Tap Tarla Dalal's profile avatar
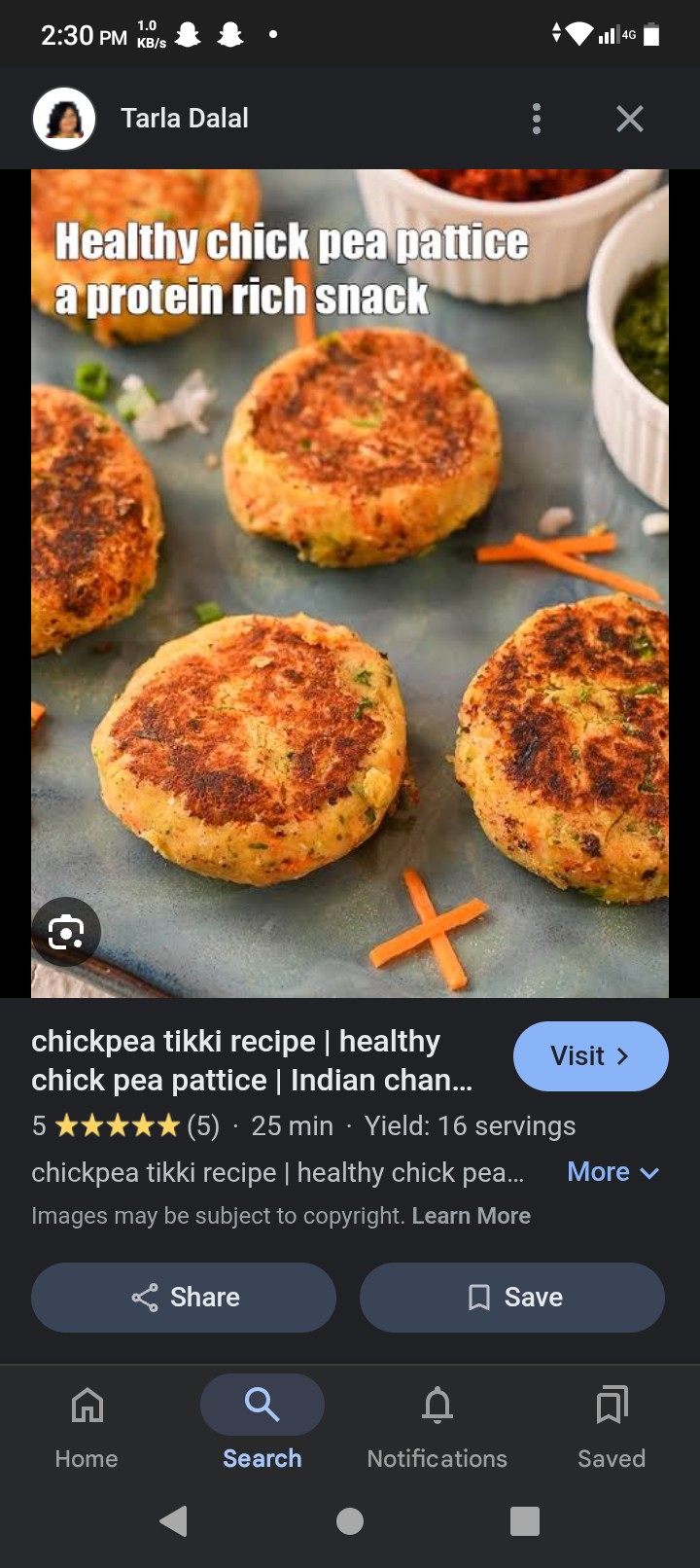 (63, 118)
